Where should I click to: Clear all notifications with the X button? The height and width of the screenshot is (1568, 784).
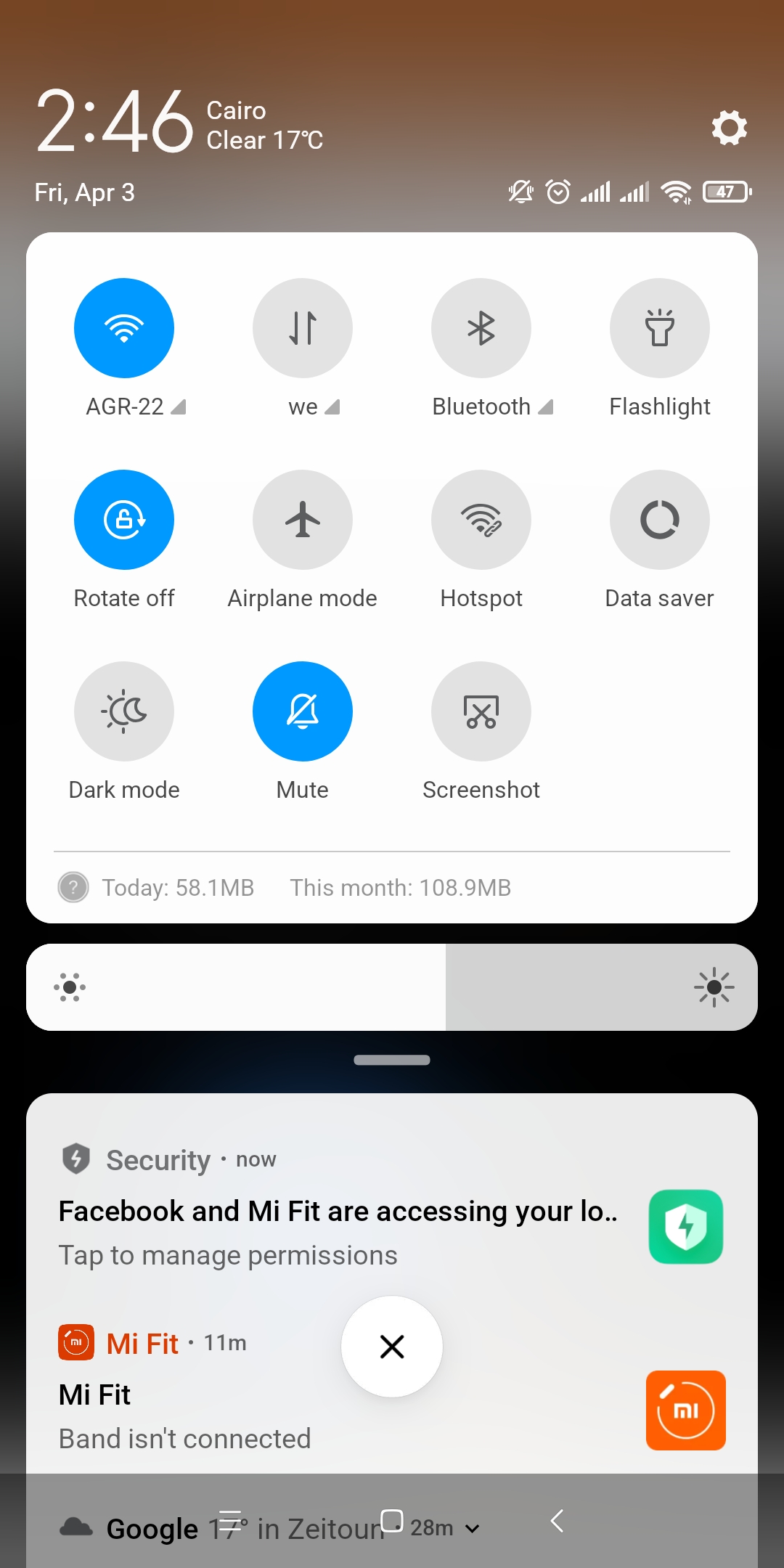pos(392,1347)
